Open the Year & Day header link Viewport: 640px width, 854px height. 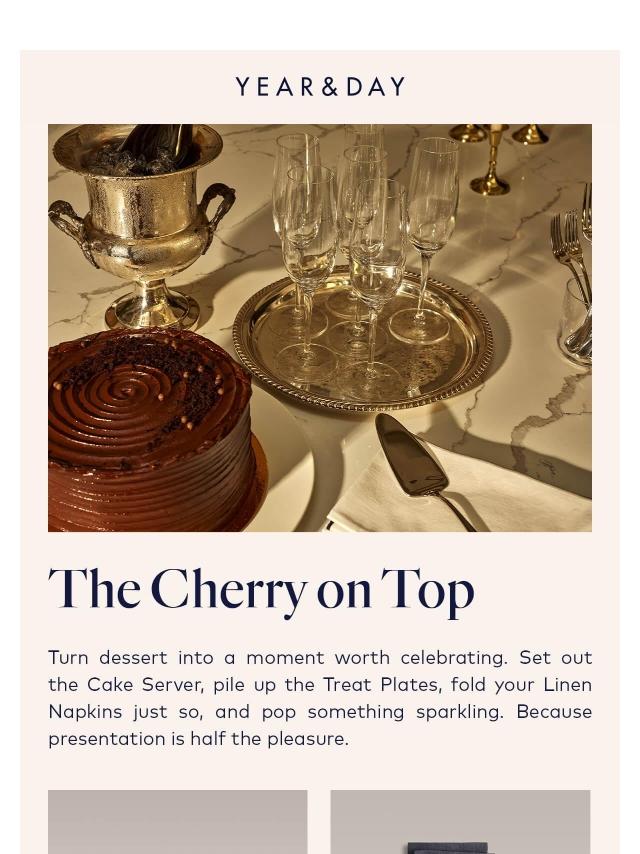click(320, 87)
